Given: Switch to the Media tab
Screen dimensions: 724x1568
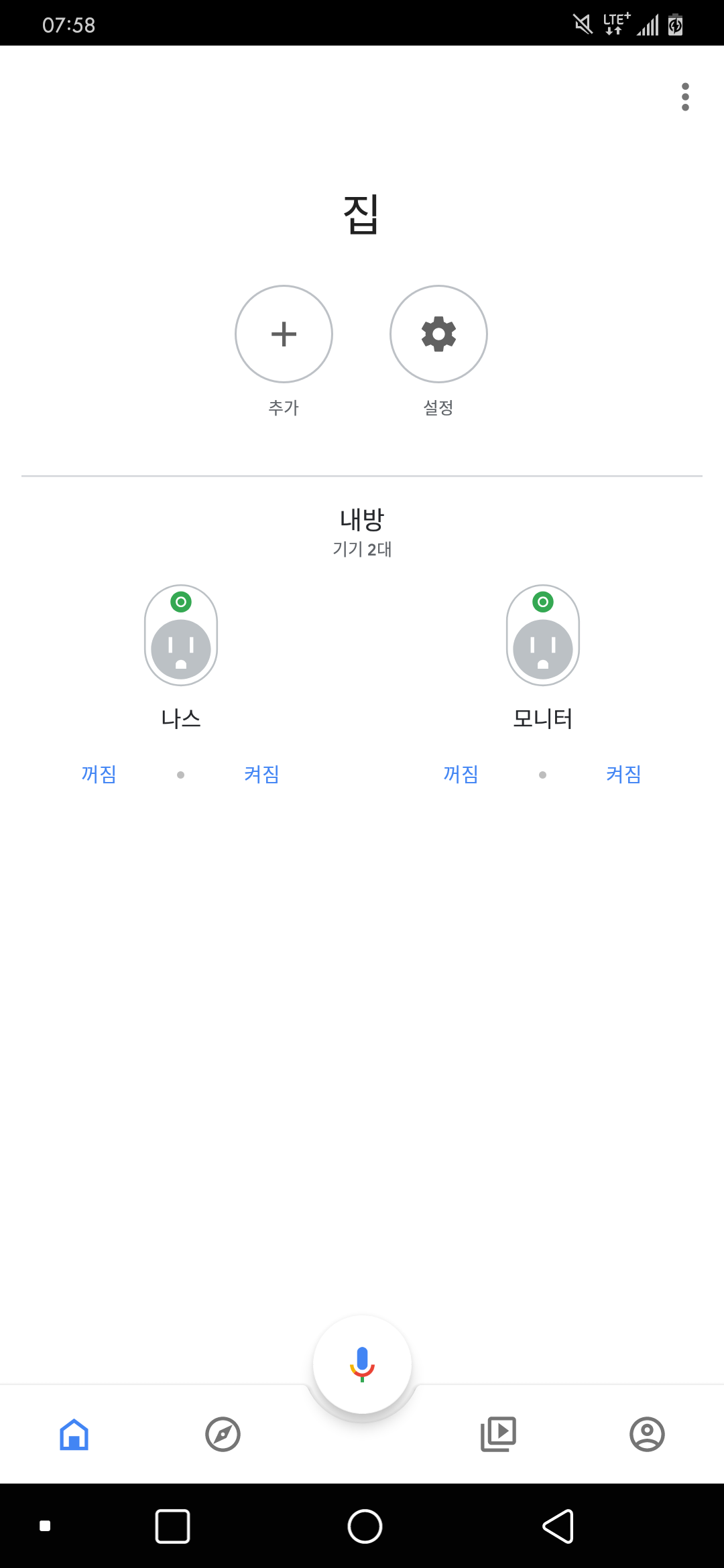Looking at the screenshot, I should 499,1435.
